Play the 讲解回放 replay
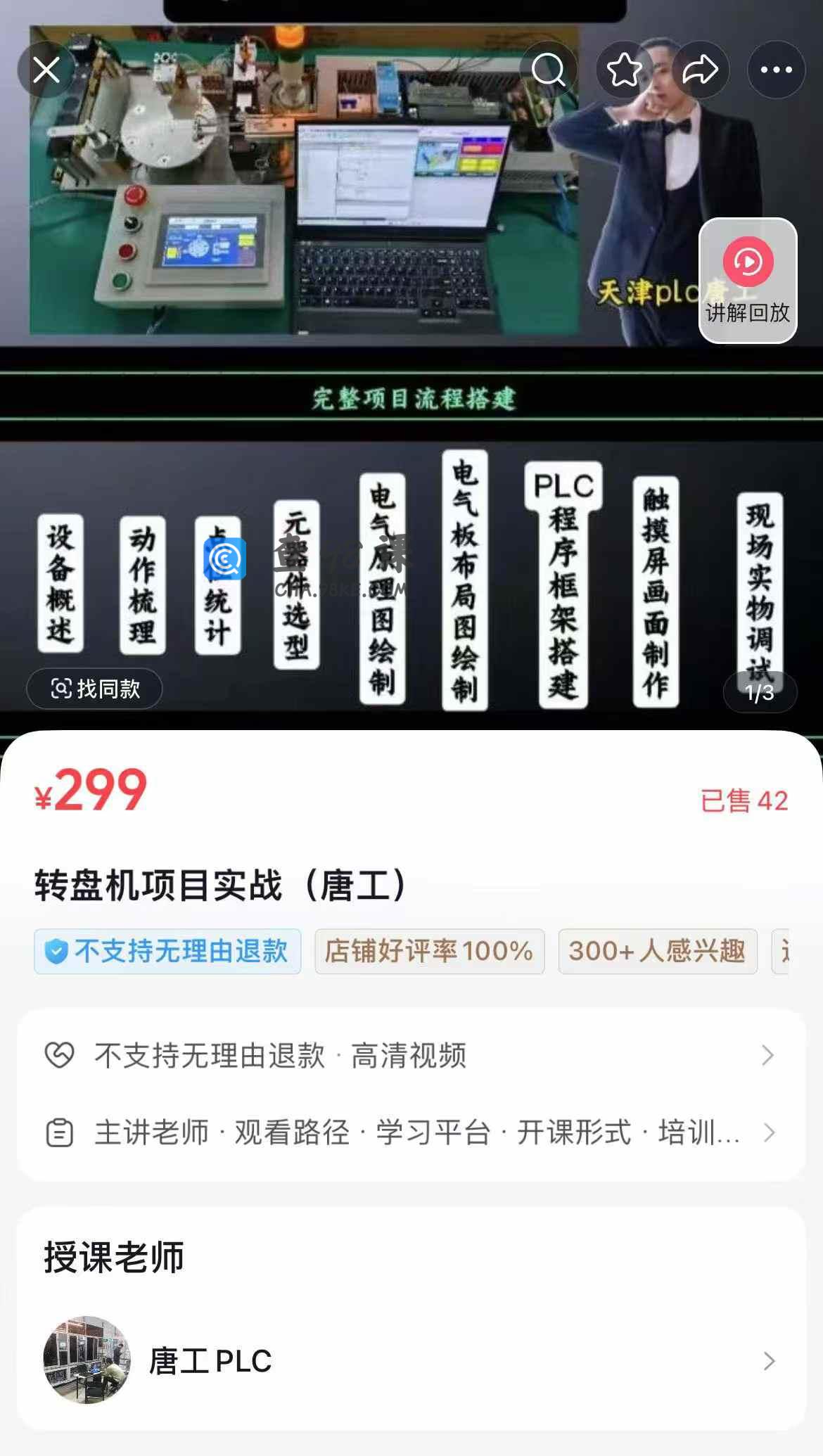The height and width of the screenshot is (1456, 823). [748, 279]
